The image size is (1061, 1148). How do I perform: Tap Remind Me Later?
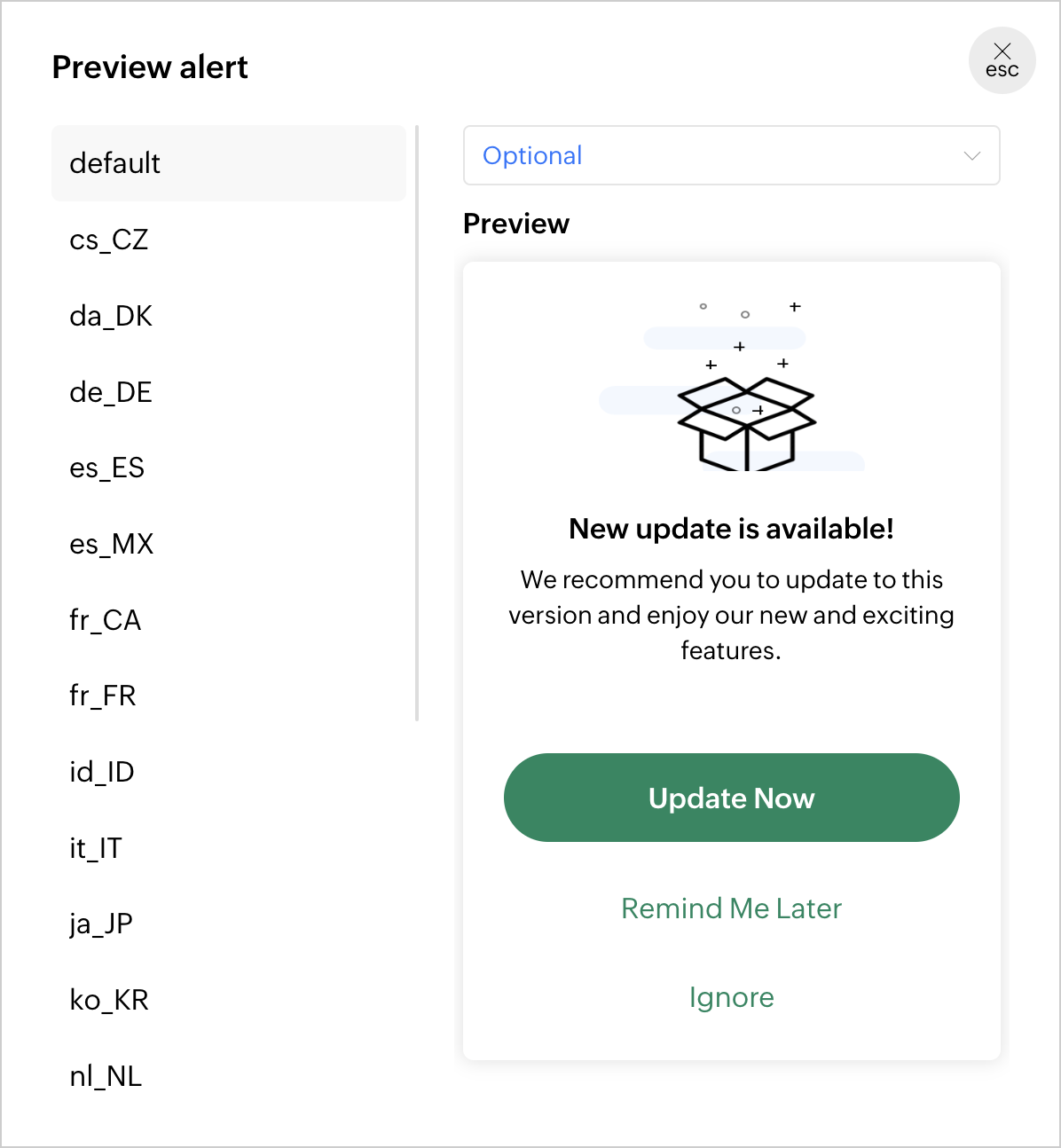click(731, 908)
